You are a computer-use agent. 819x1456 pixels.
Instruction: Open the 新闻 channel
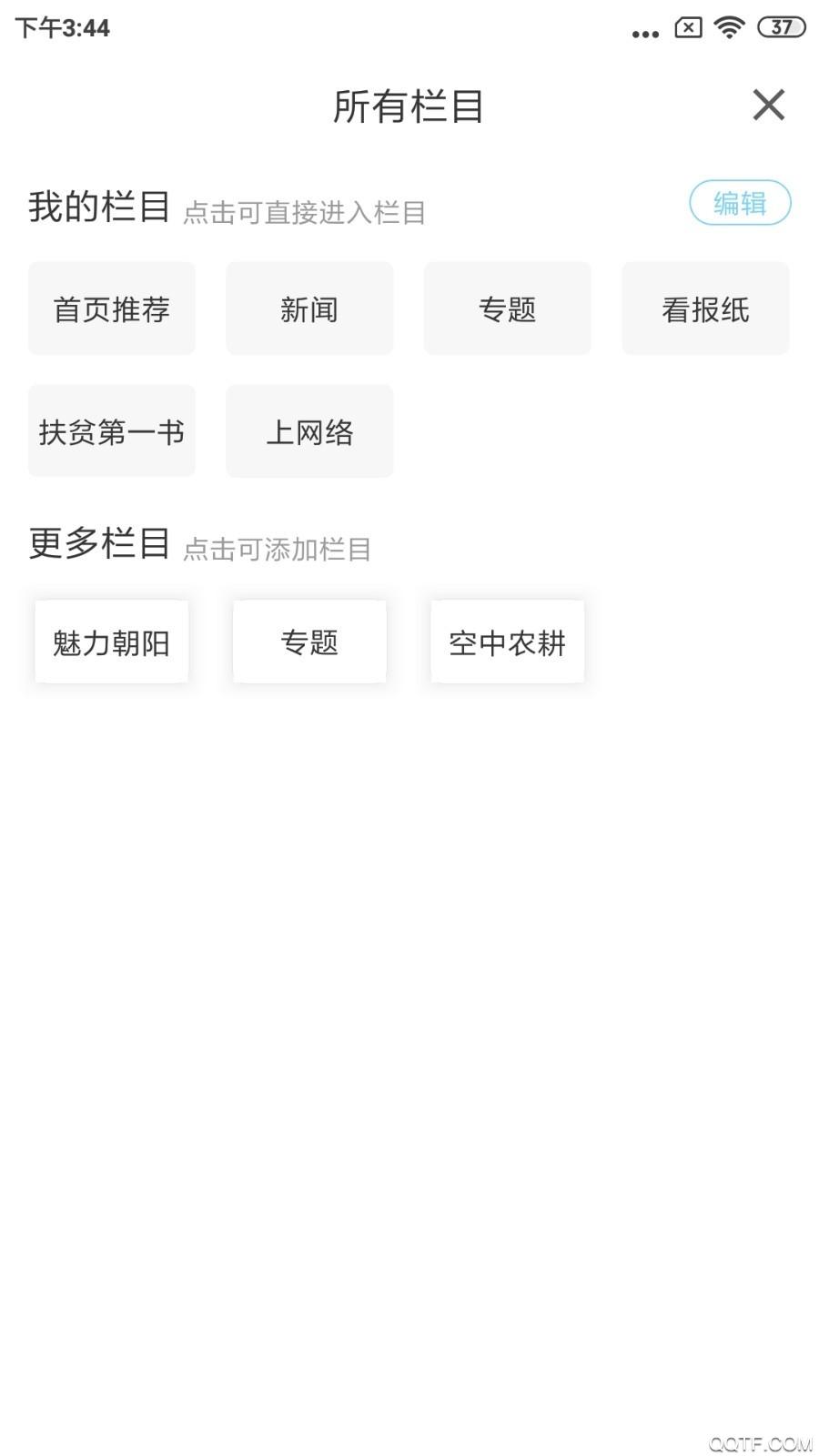(x=309, y=308)
